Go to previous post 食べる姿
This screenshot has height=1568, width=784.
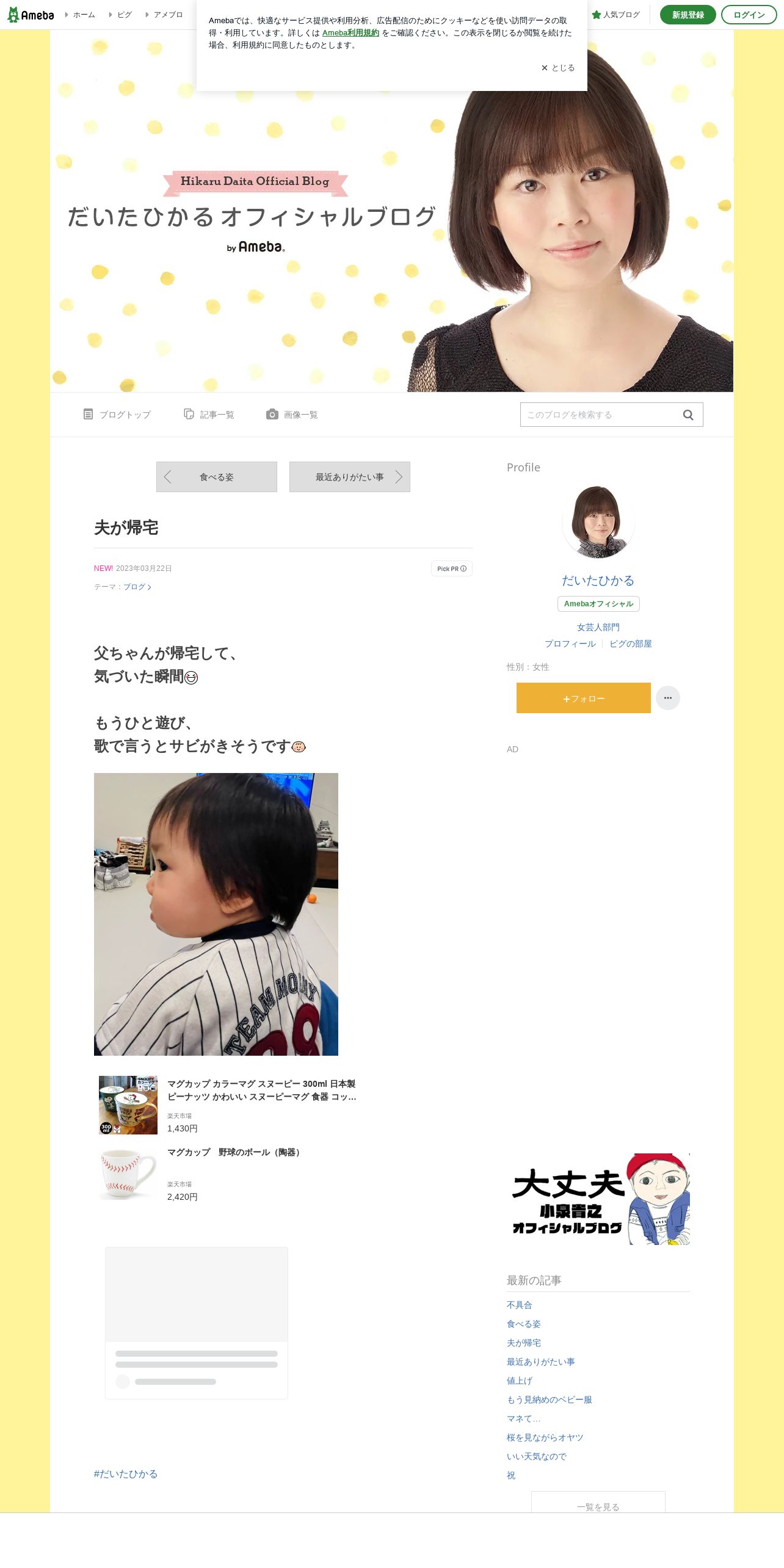(x=217, y=477)
